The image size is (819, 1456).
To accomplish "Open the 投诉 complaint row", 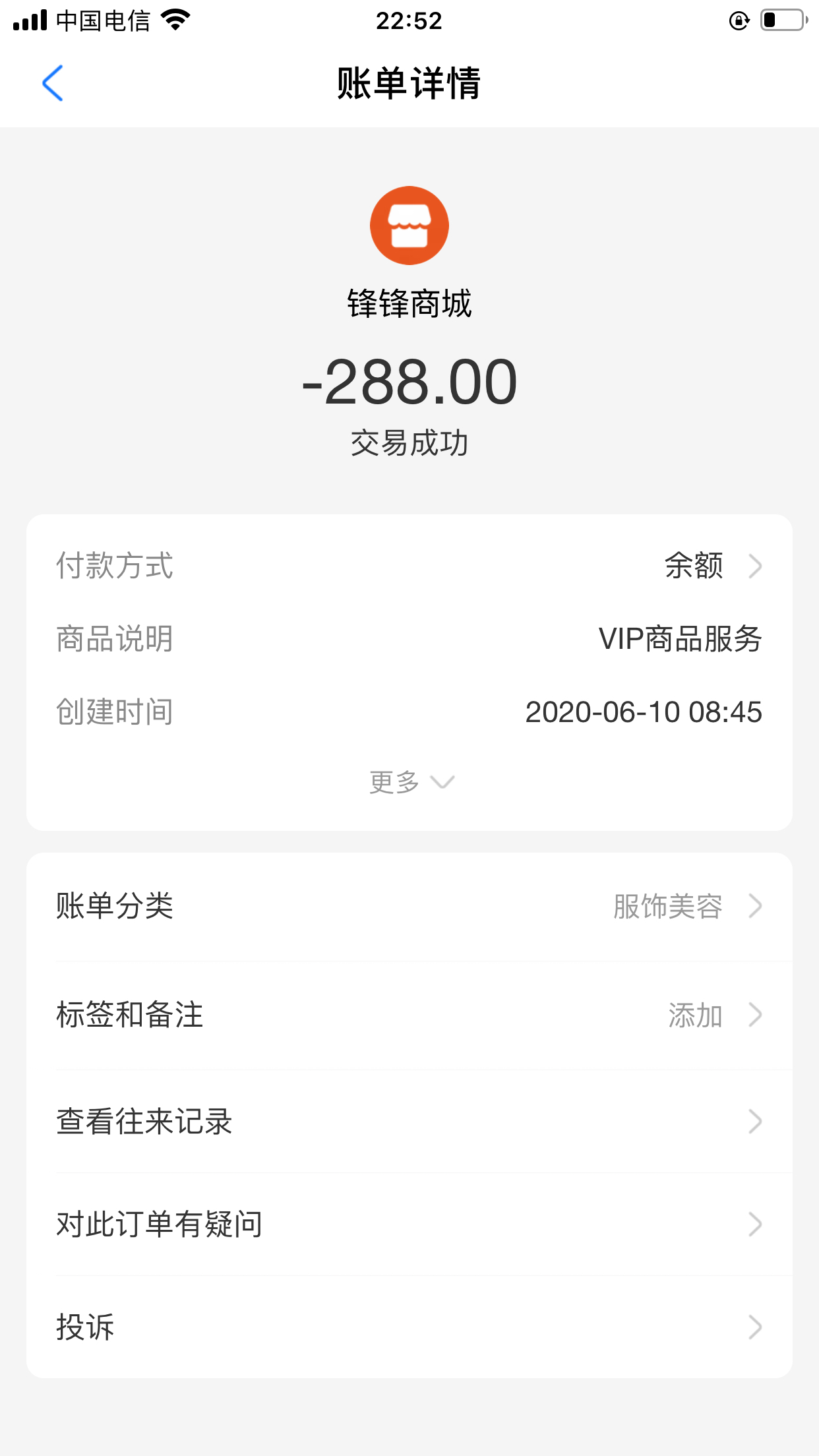I will [409, 1327].
